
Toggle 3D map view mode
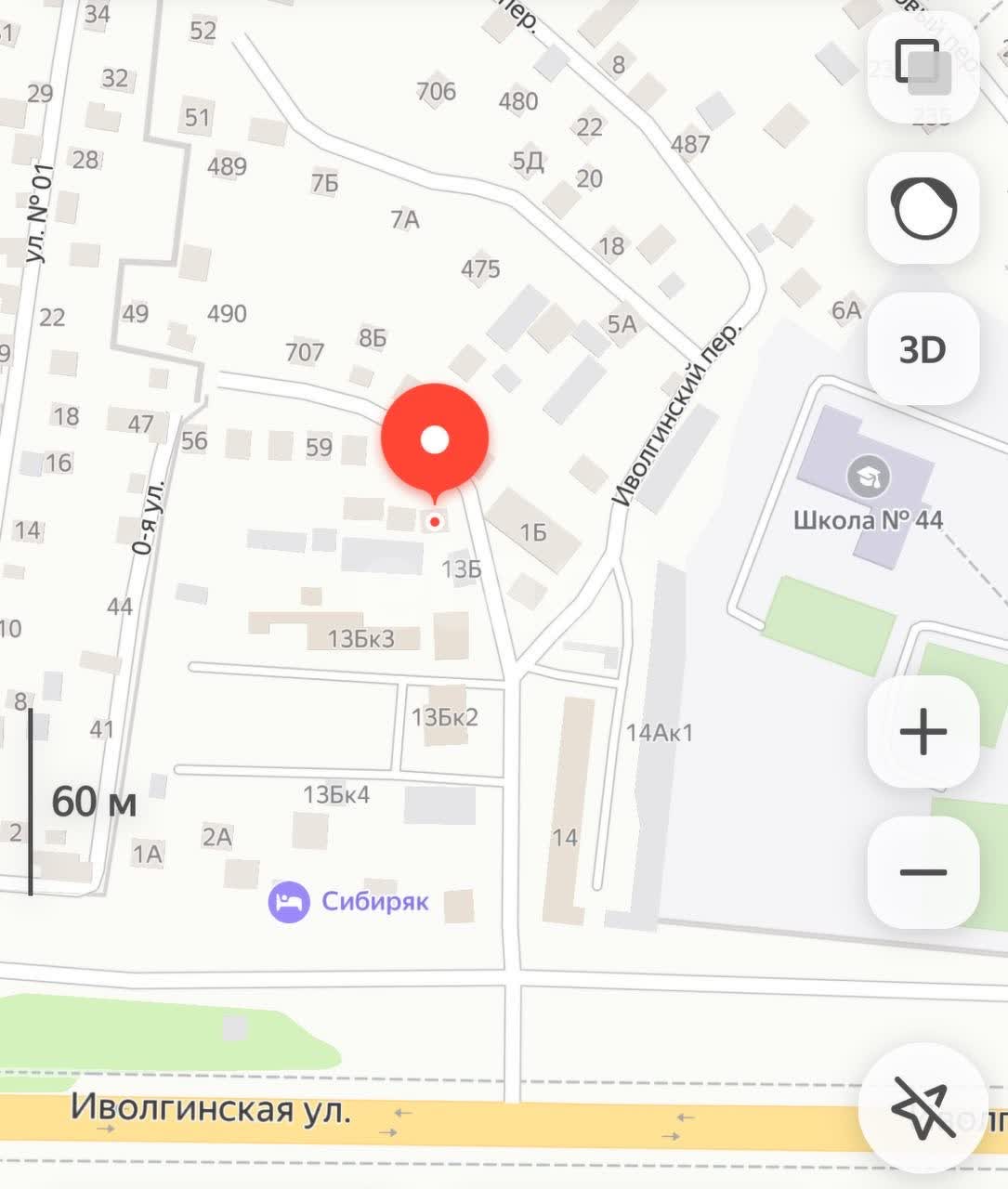pyautogui.click(x=922, y=350)
